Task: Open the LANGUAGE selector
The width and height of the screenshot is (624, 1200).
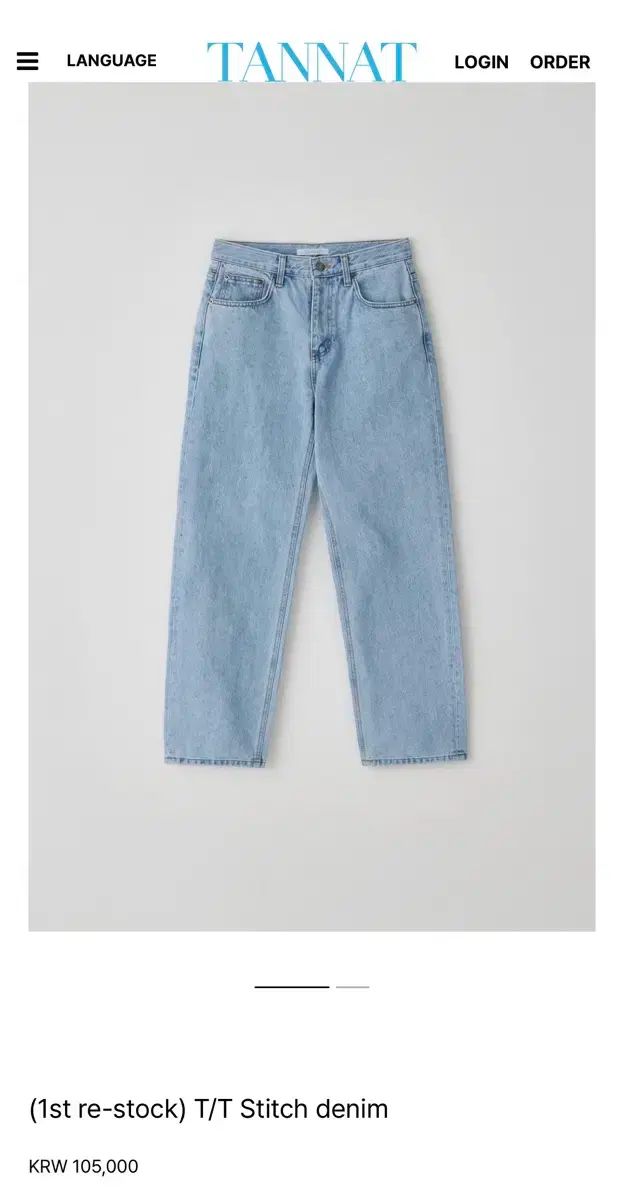Action: coord(111,61)
